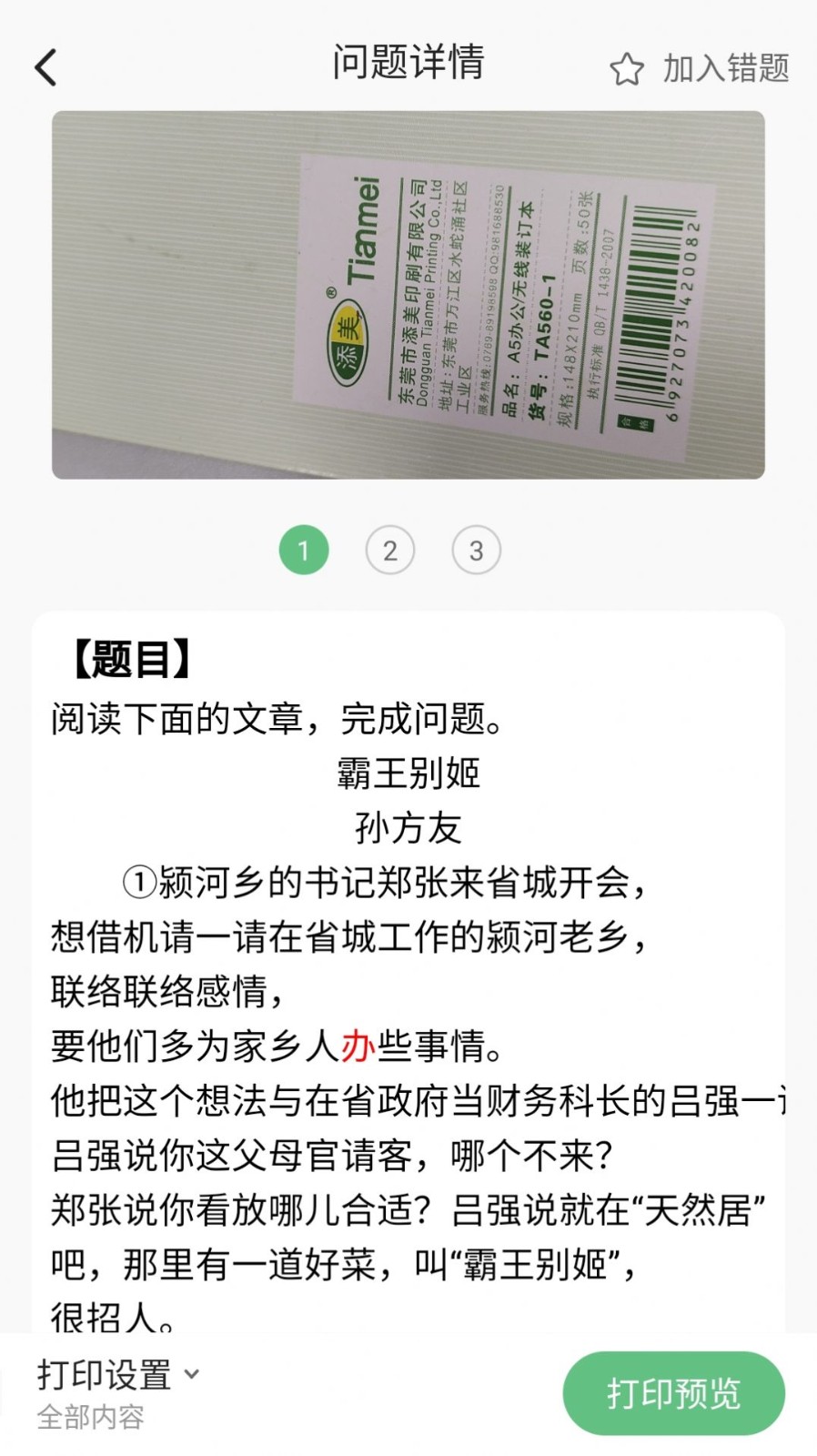Select the green page indicator 1
This screenshot has height=1456, width=817.
click(304, 549)
